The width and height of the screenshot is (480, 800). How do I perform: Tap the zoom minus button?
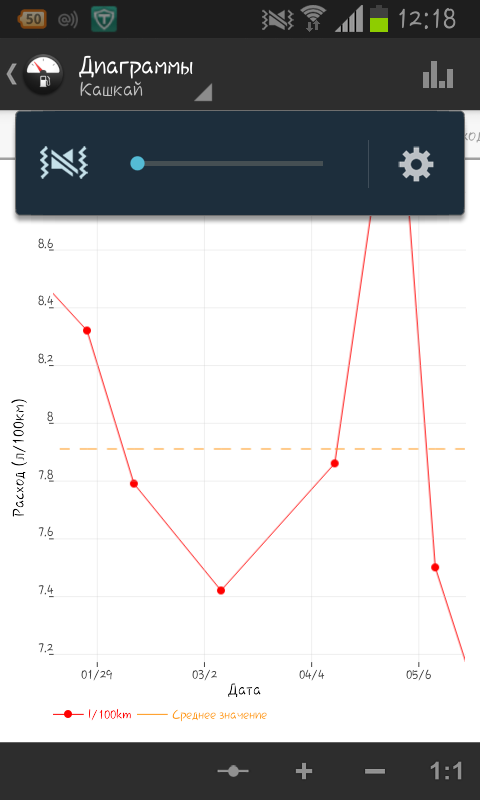click(x=374, y=771)
